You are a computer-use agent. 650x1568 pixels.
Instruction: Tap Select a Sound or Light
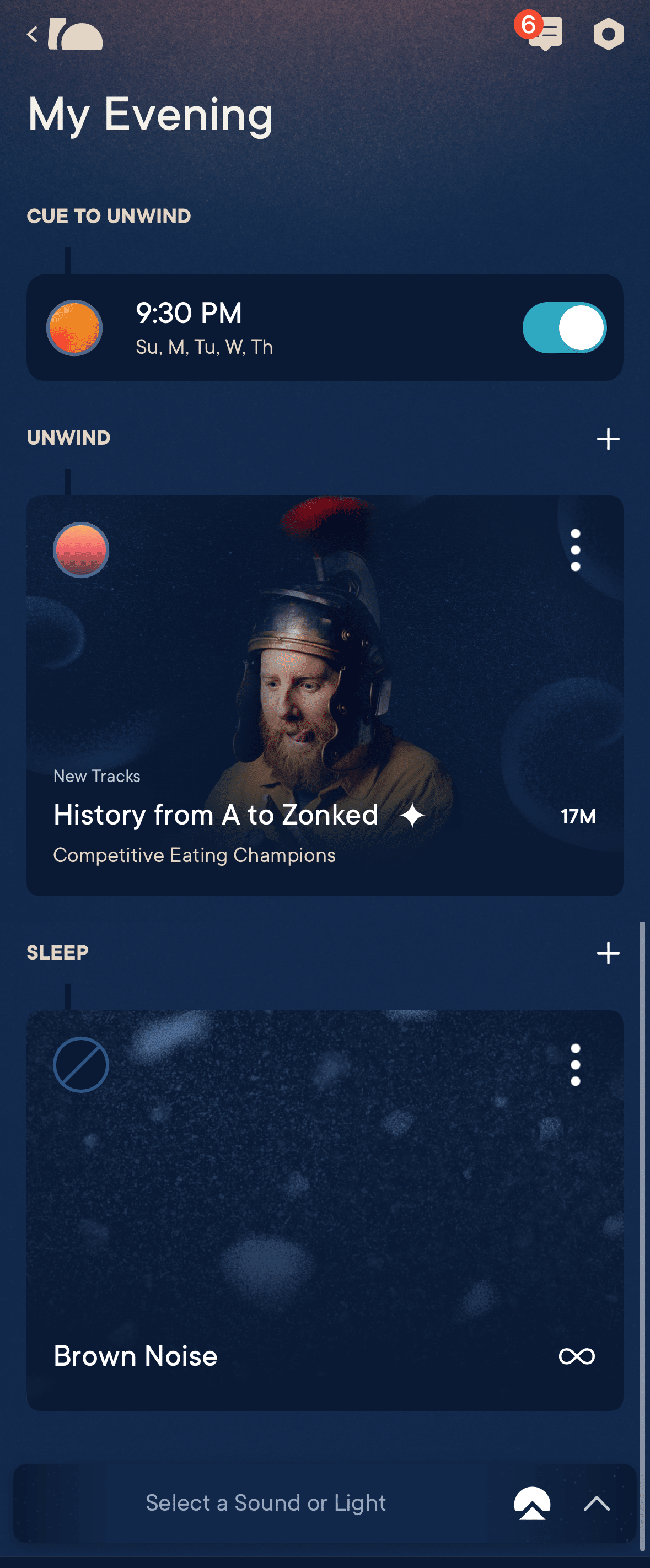265,1503
